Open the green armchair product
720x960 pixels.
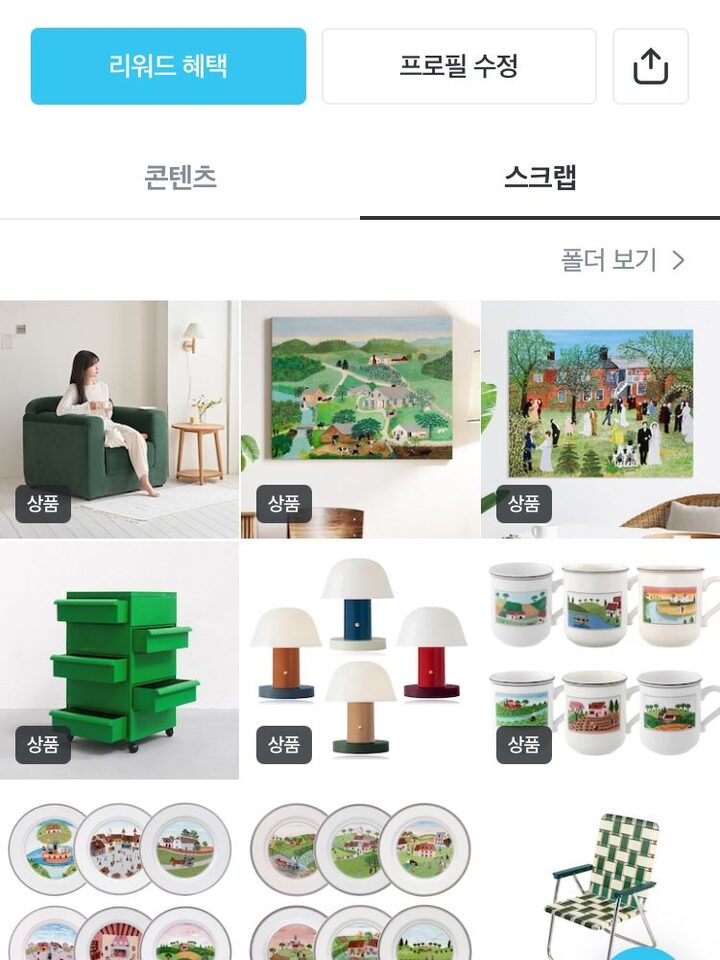tap(119, 420)
